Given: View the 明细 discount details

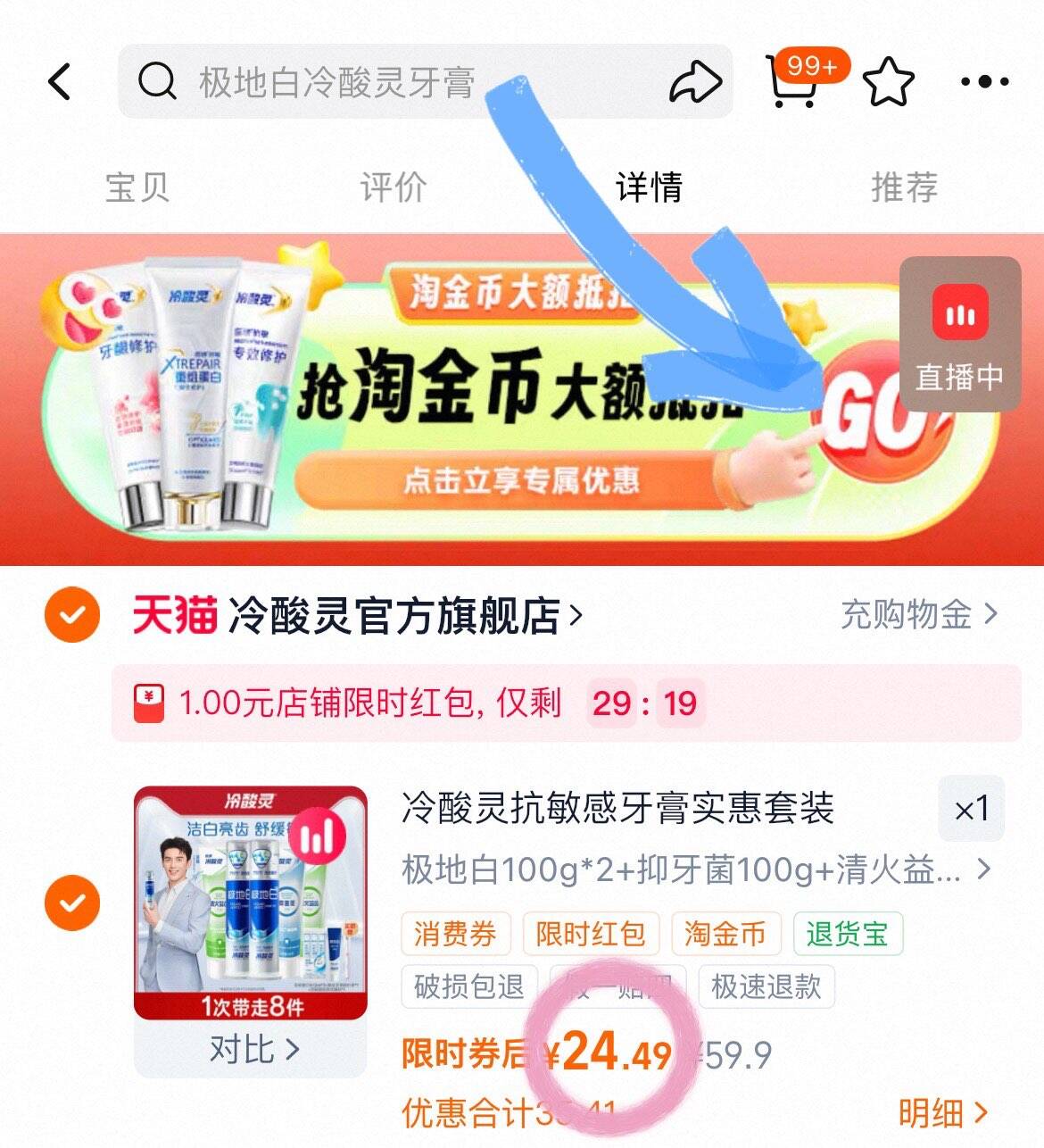Looking at the screenshot, I should tap(943, 1112).
